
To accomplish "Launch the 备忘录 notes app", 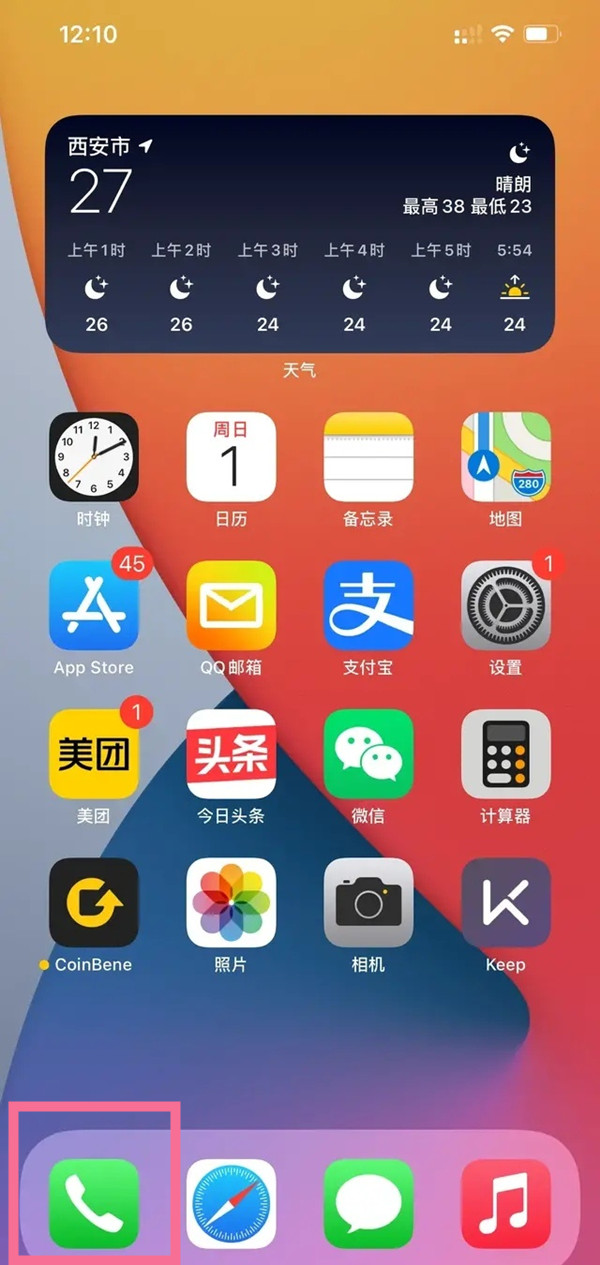I will pos(368,457).
